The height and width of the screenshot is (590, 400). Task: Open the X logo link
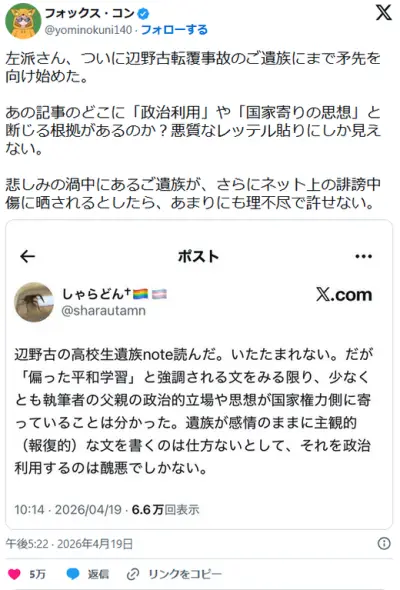click(x=384, y=12)
